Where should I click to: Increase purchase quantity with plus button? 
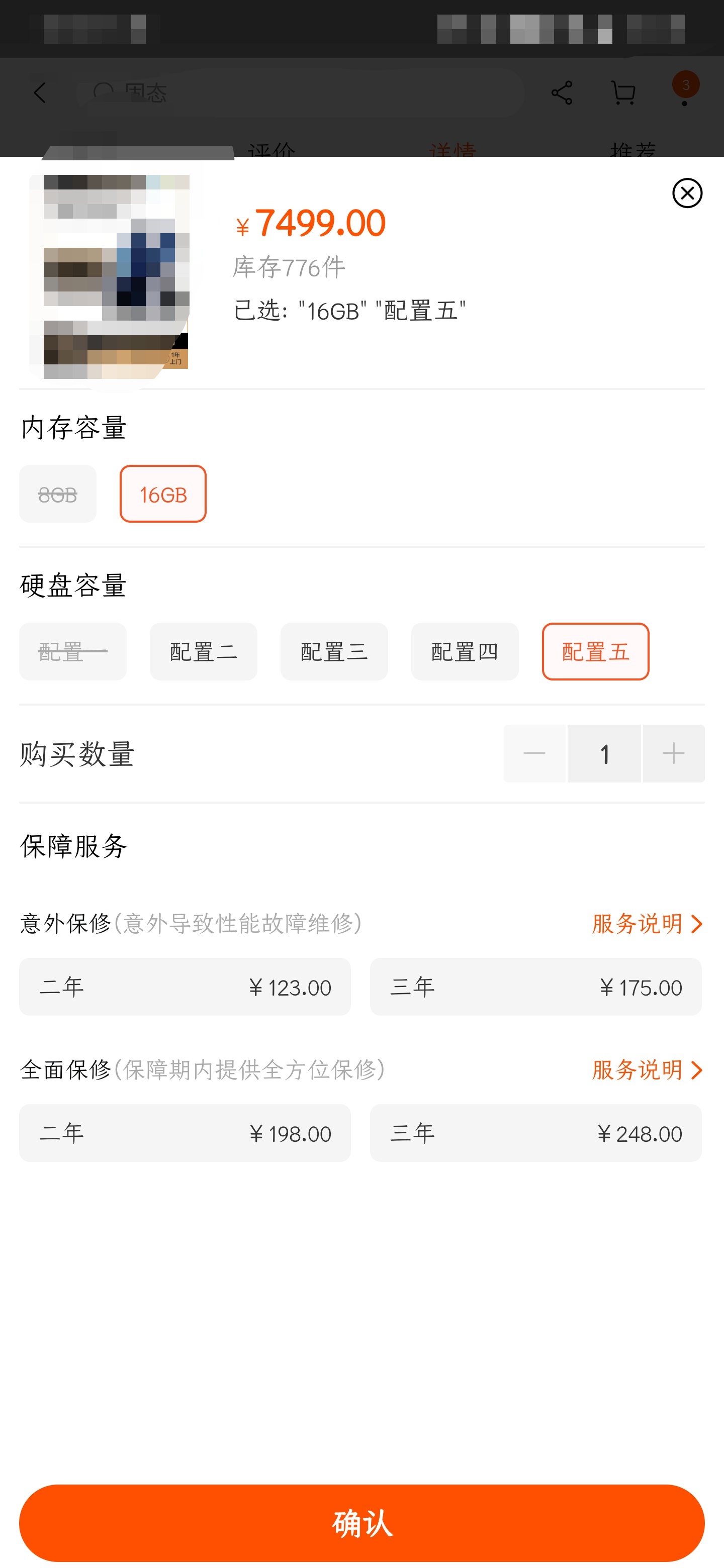[x=673, y=753]
